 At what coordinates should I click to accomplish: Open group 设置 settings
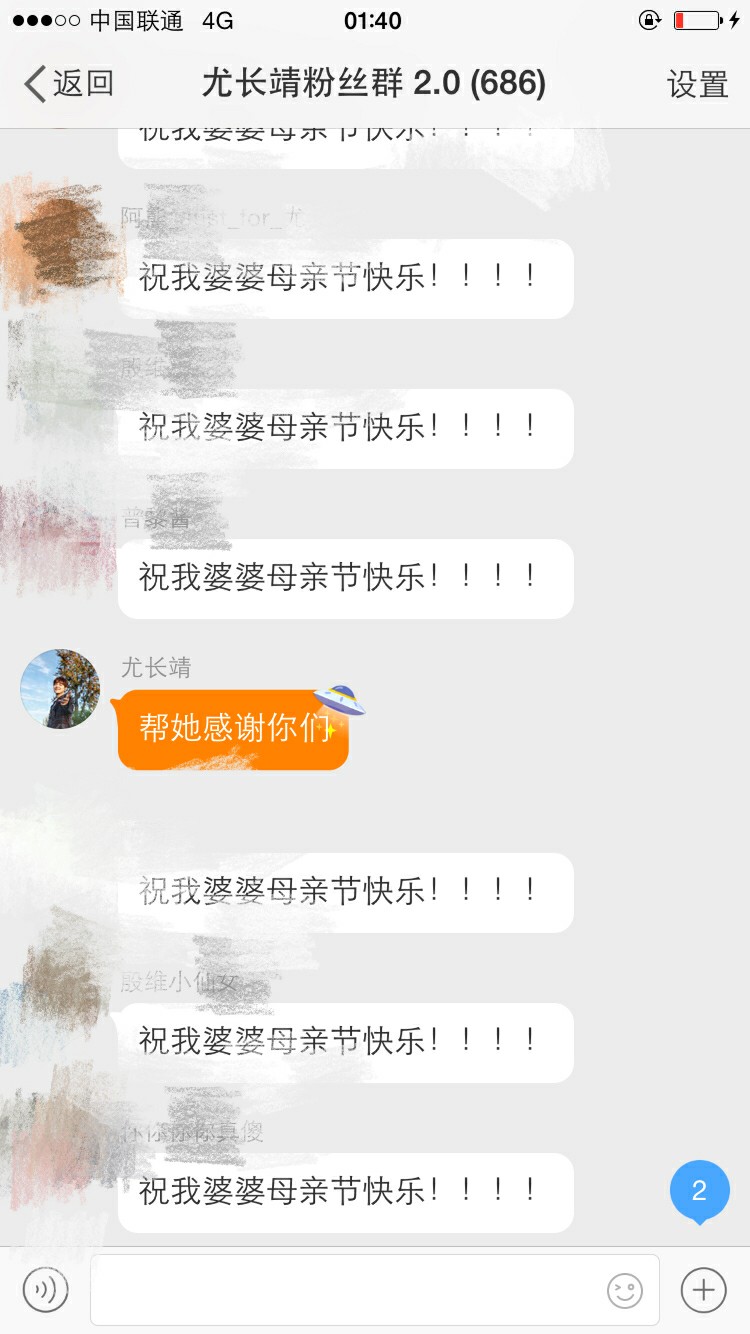697,84
